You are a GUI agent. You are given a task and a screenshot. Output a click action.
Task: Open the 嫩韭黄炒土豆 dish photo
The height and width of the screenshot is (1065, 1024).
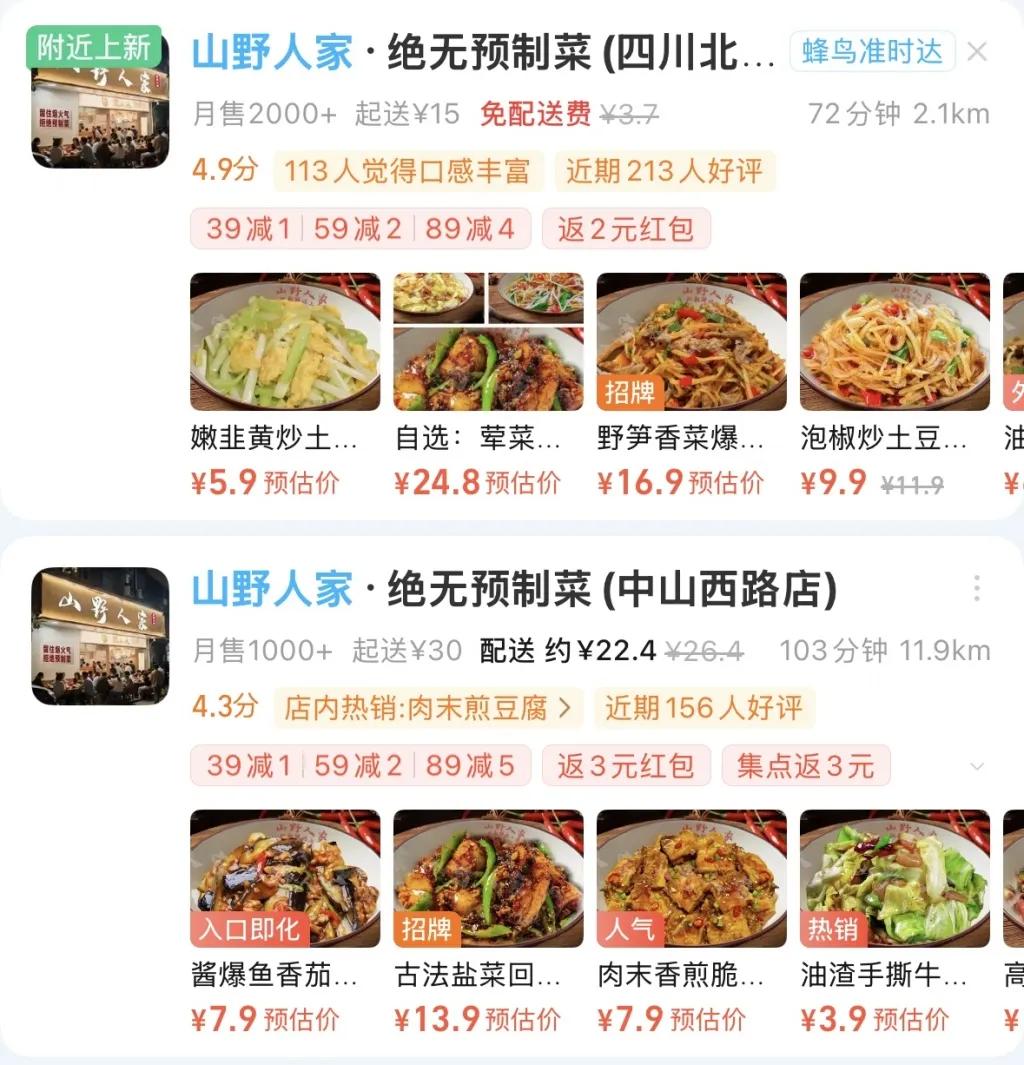[284, 340]
